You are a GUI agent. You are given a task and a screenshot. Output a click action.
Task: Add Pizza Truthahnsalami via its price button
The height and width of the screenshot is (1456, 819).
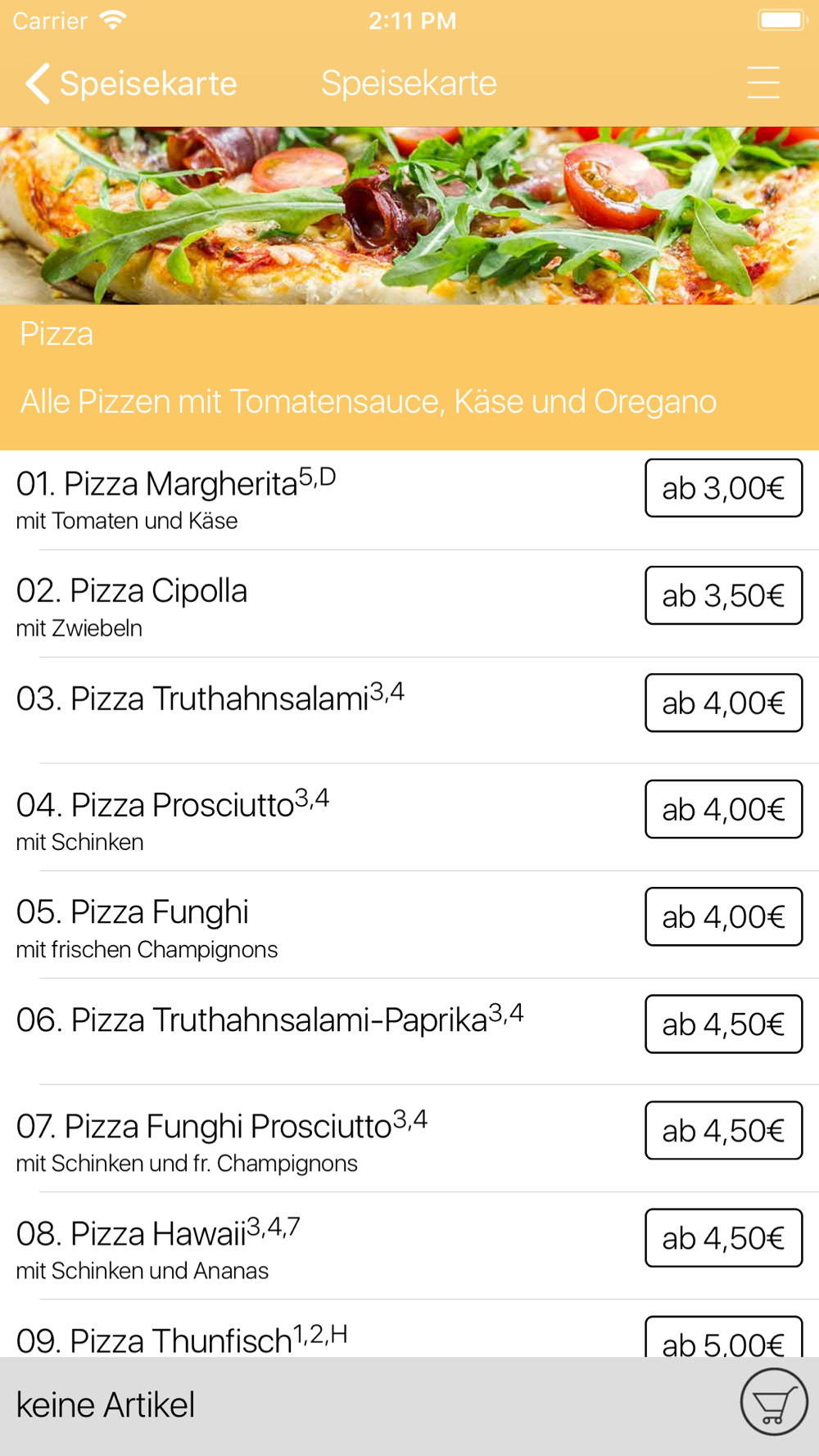(723, 703)
